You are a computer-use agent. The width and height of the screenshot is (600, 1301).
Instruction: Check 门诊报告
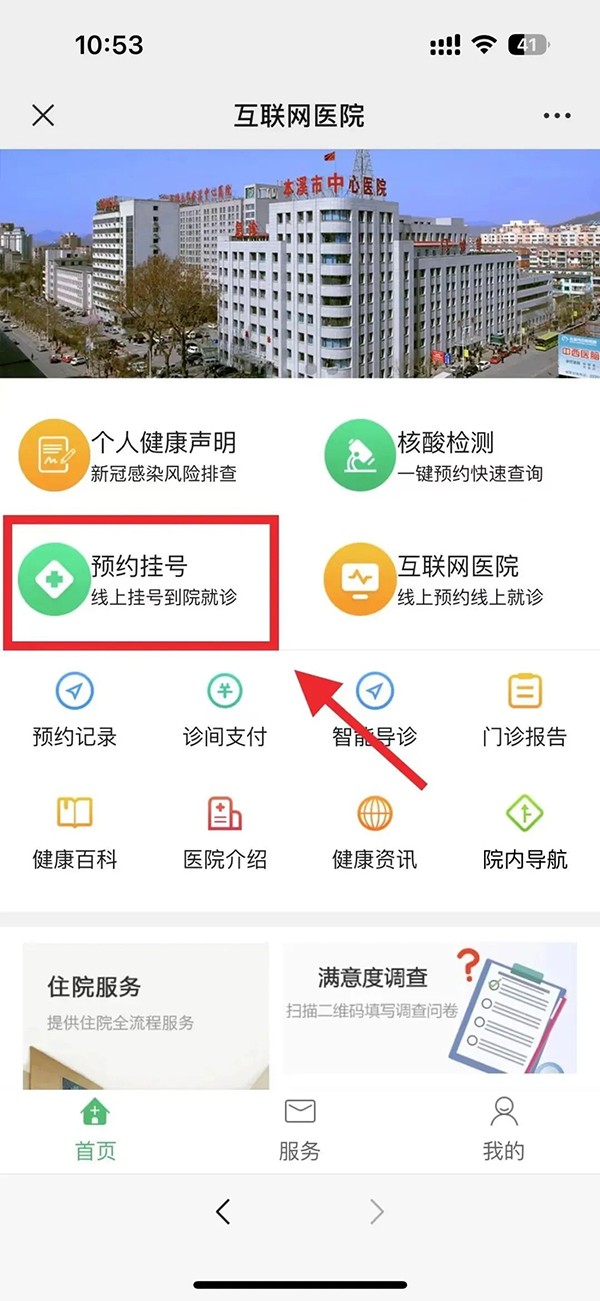coord(525,710)
